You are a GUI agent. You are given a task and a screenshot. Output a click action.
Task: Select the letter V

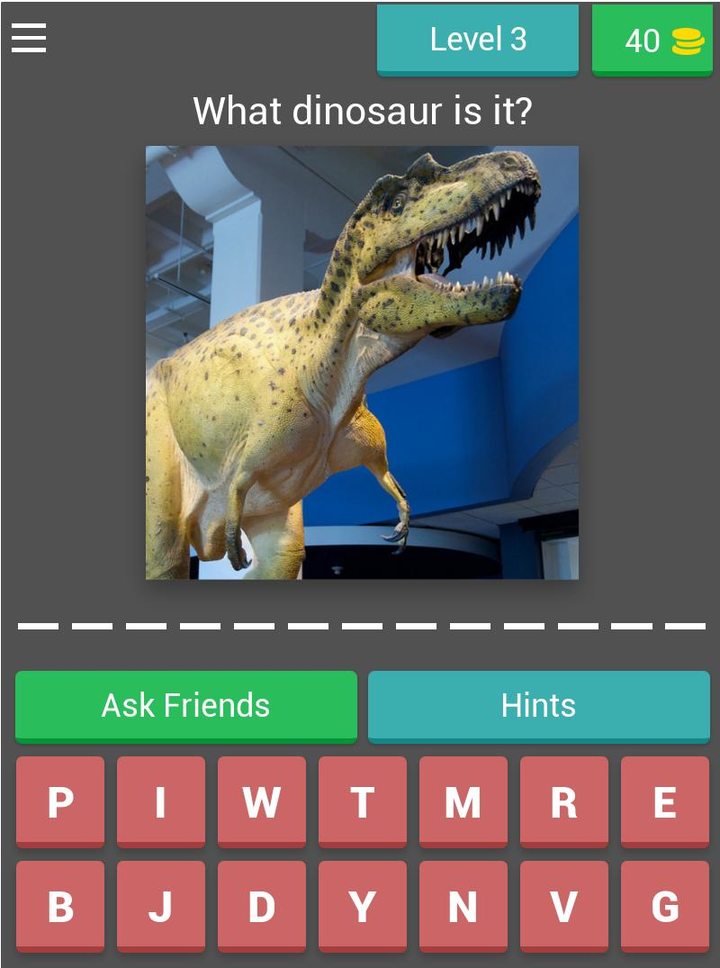point(563,903)
